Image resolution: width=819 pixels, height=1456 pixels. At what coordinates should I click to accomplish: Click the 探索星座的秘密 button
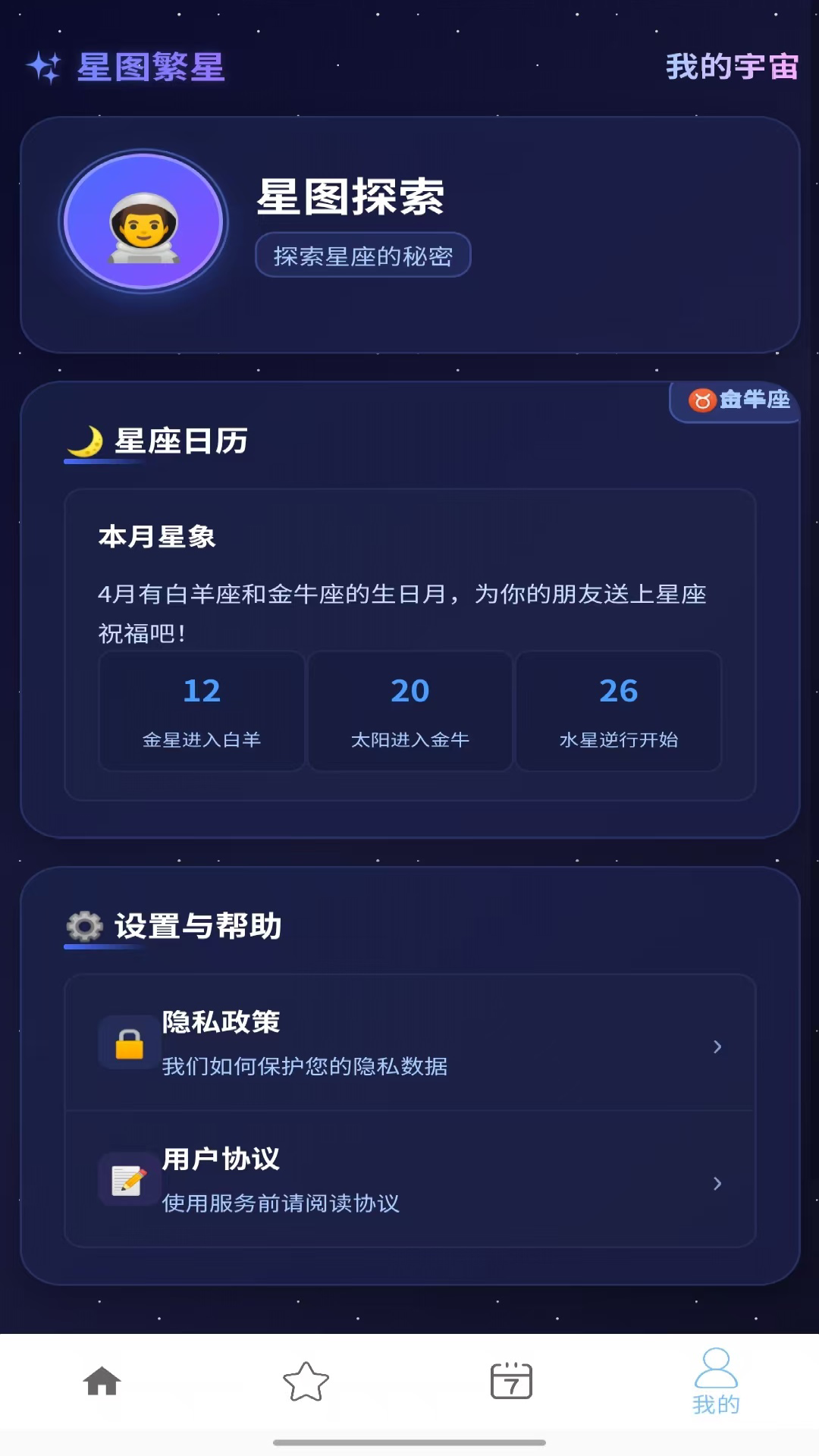pyautogui.click(x=362, y=256)
